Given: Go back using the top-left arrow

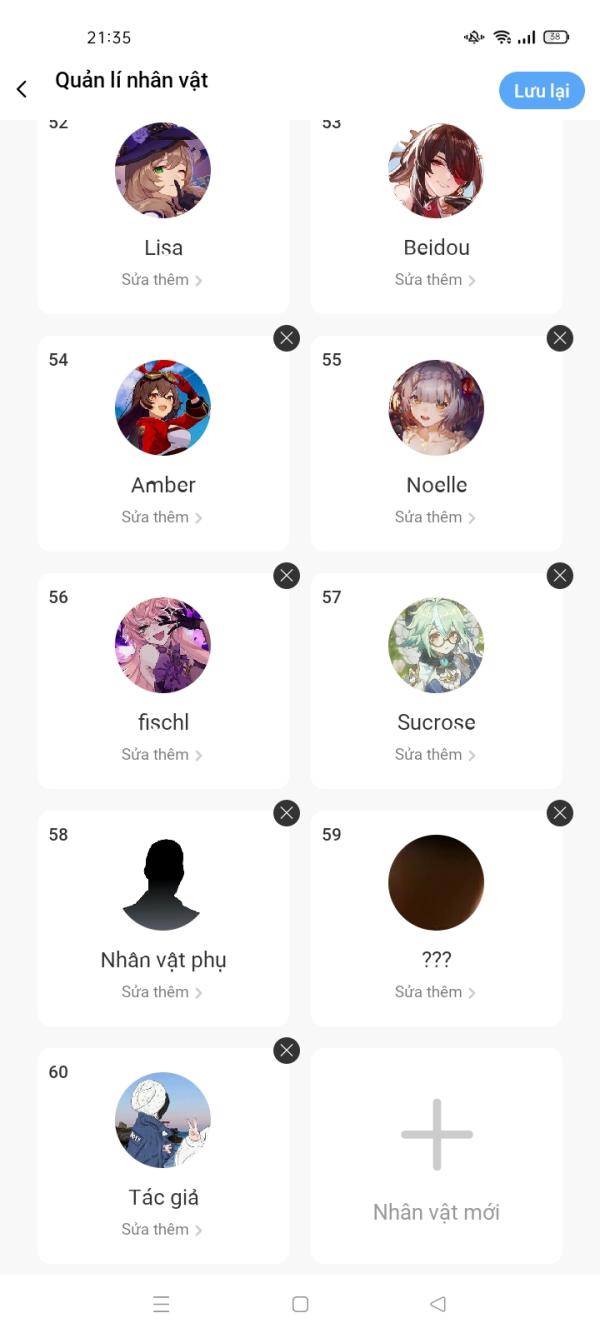Looking at the screenshot, I should [x=21, y=89].
